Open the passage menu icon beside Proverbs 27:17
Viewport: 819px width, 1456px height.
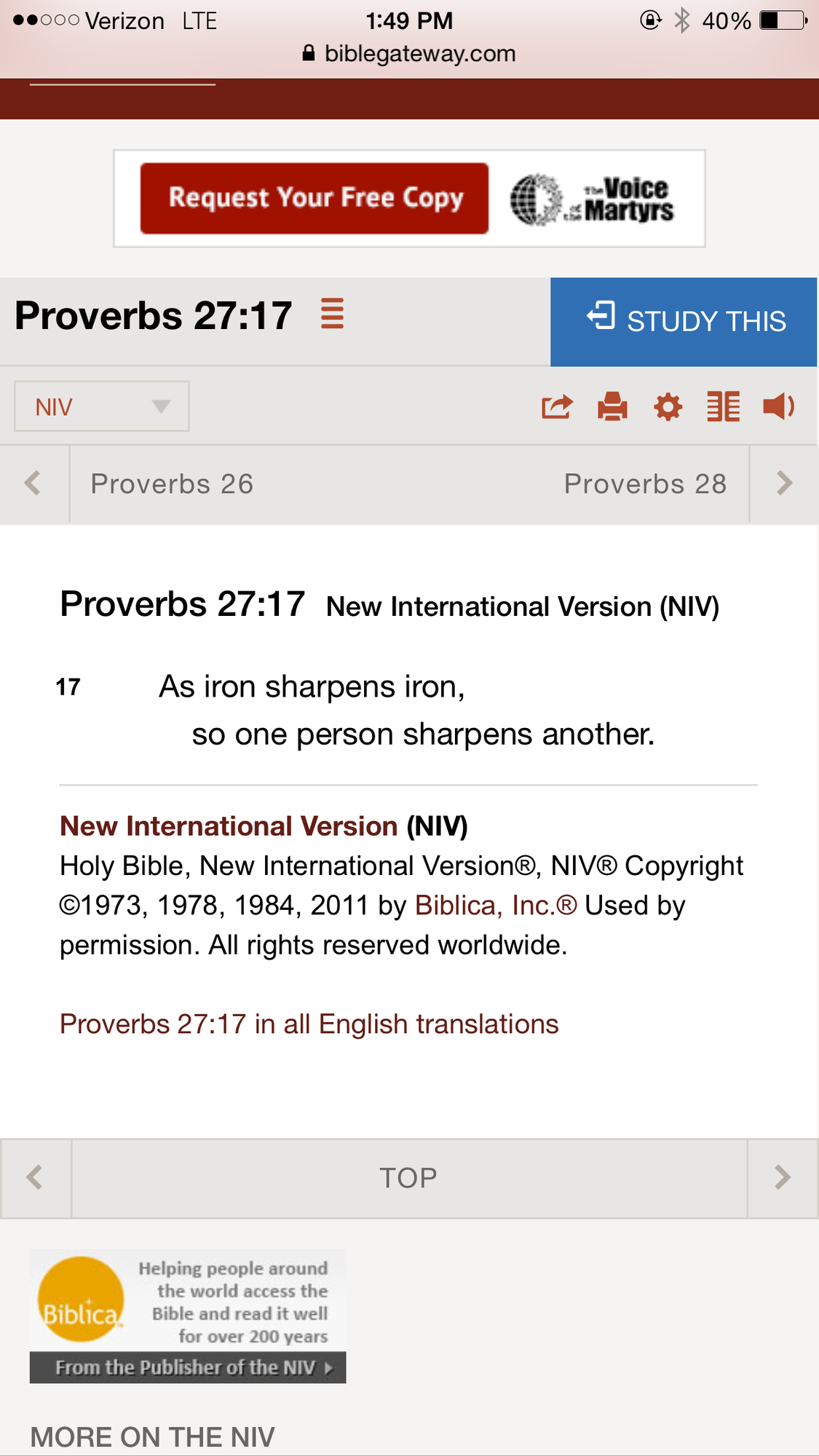point(333,314)
